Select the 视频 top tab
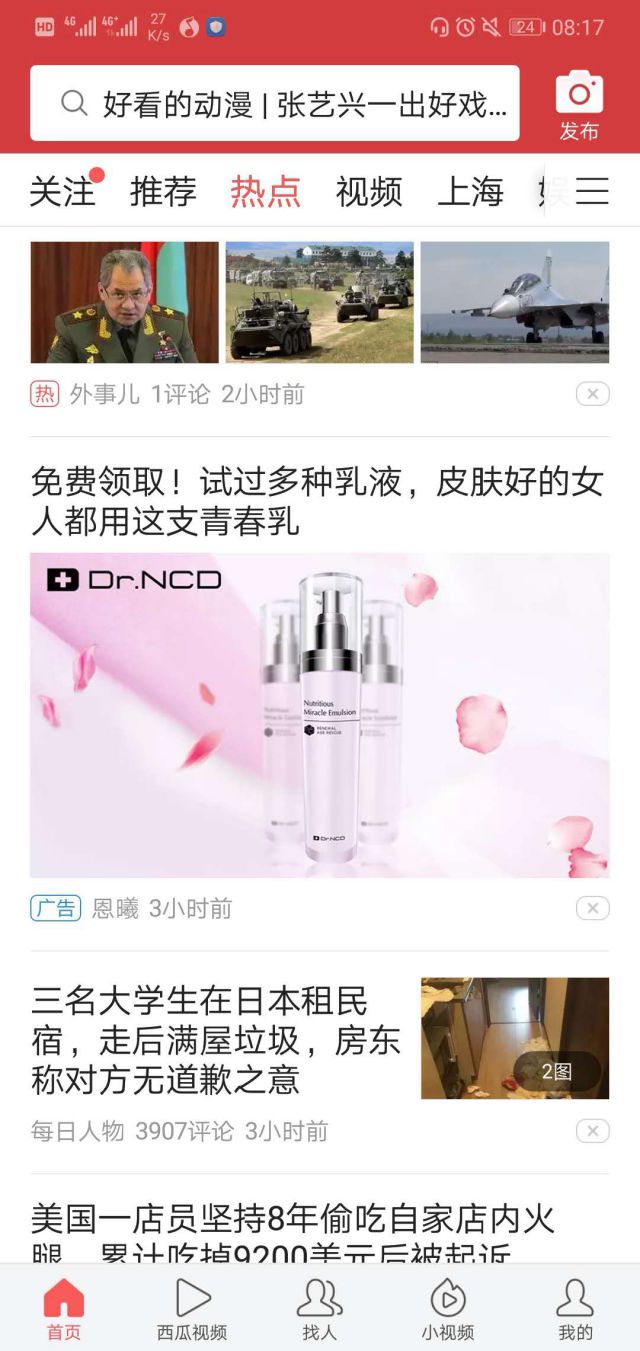The image size is (640, 1351). (369, 190)
